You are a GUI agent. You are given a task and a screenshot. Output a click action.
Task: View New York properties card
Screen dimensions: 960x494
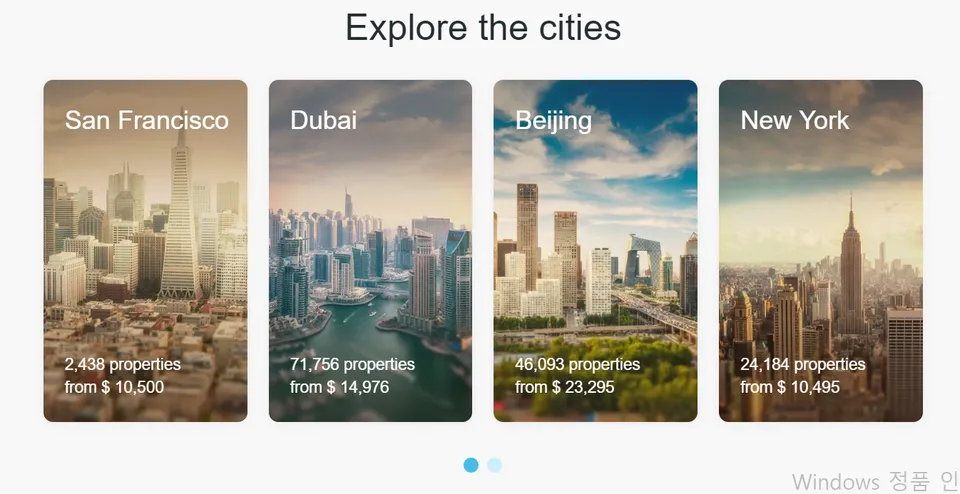coord(820,250)
